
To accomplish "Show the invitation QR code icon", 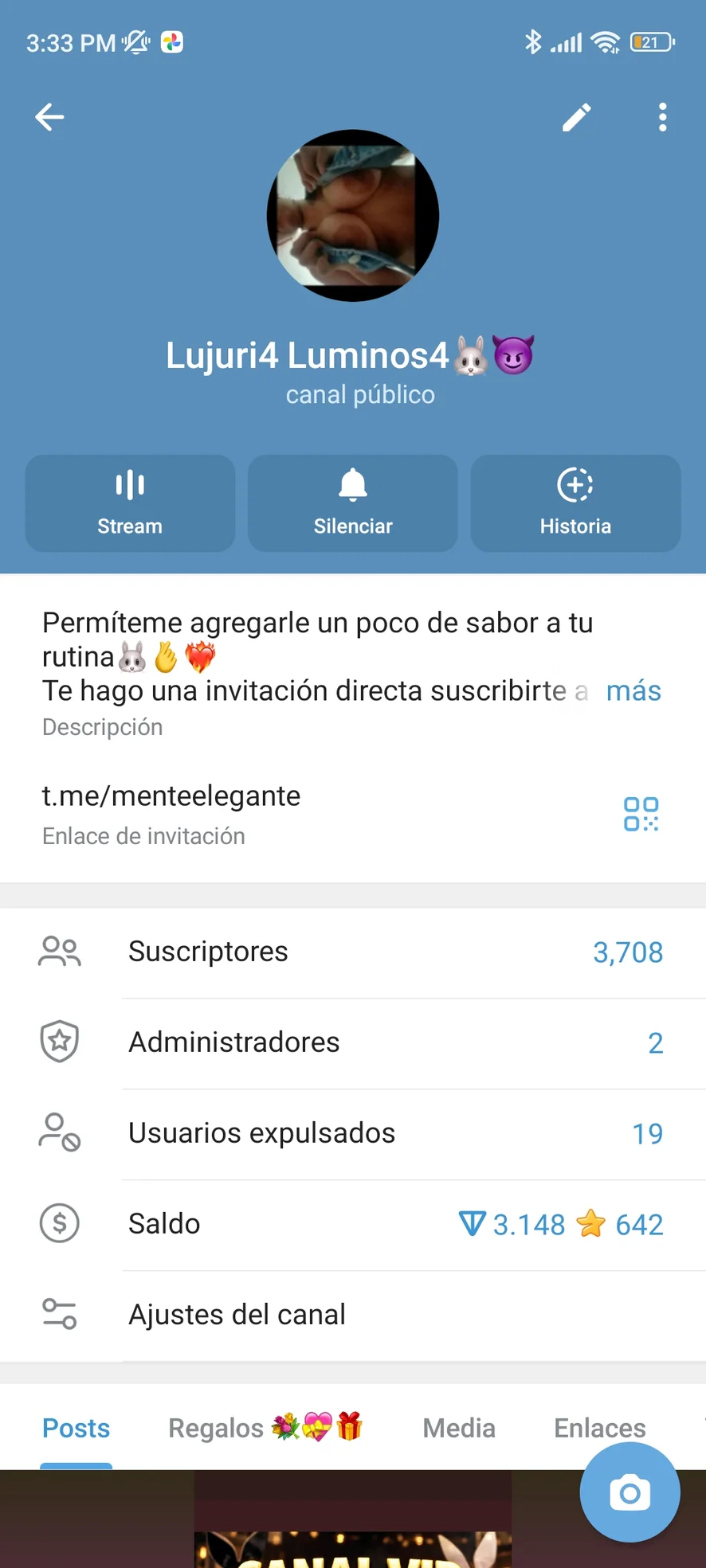I will [641, 814].
